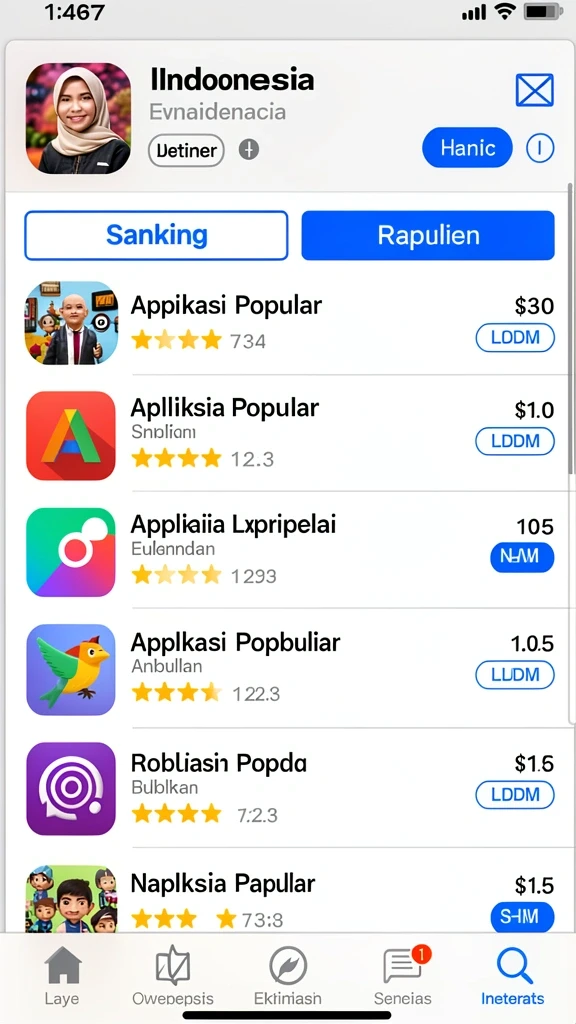
Task: Tap the LDDM button on Robliasin Popda
Action: [515, 795]
